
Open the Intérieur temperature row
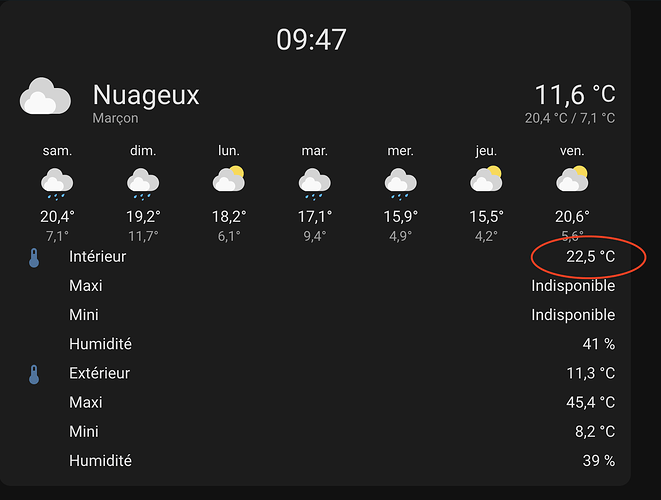click(98, 257)
